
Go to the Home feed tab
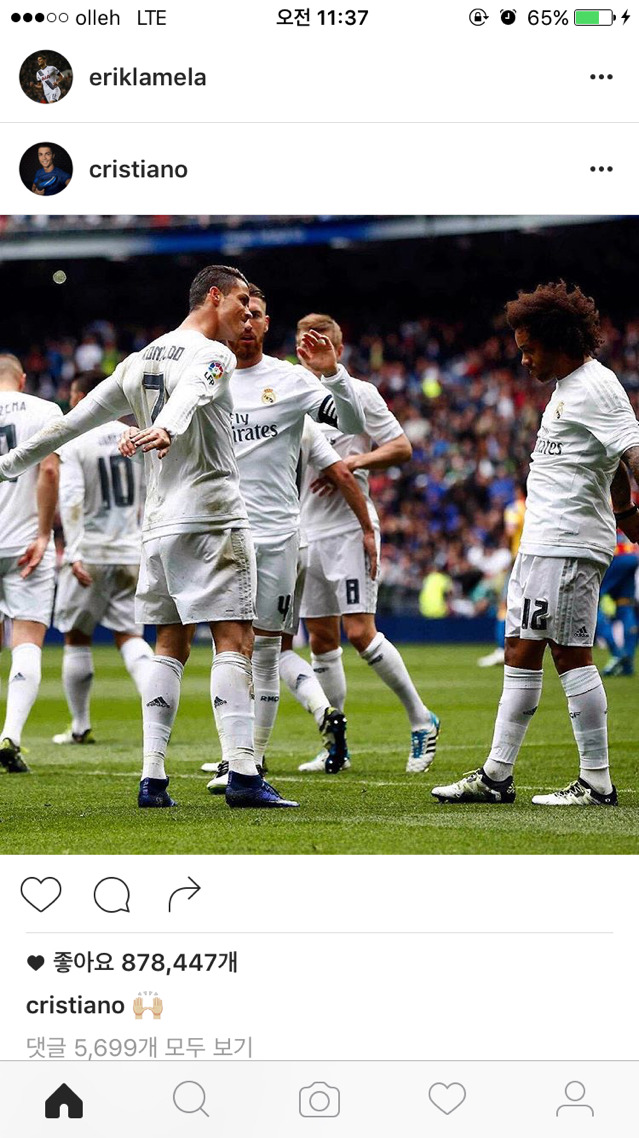64,1100
